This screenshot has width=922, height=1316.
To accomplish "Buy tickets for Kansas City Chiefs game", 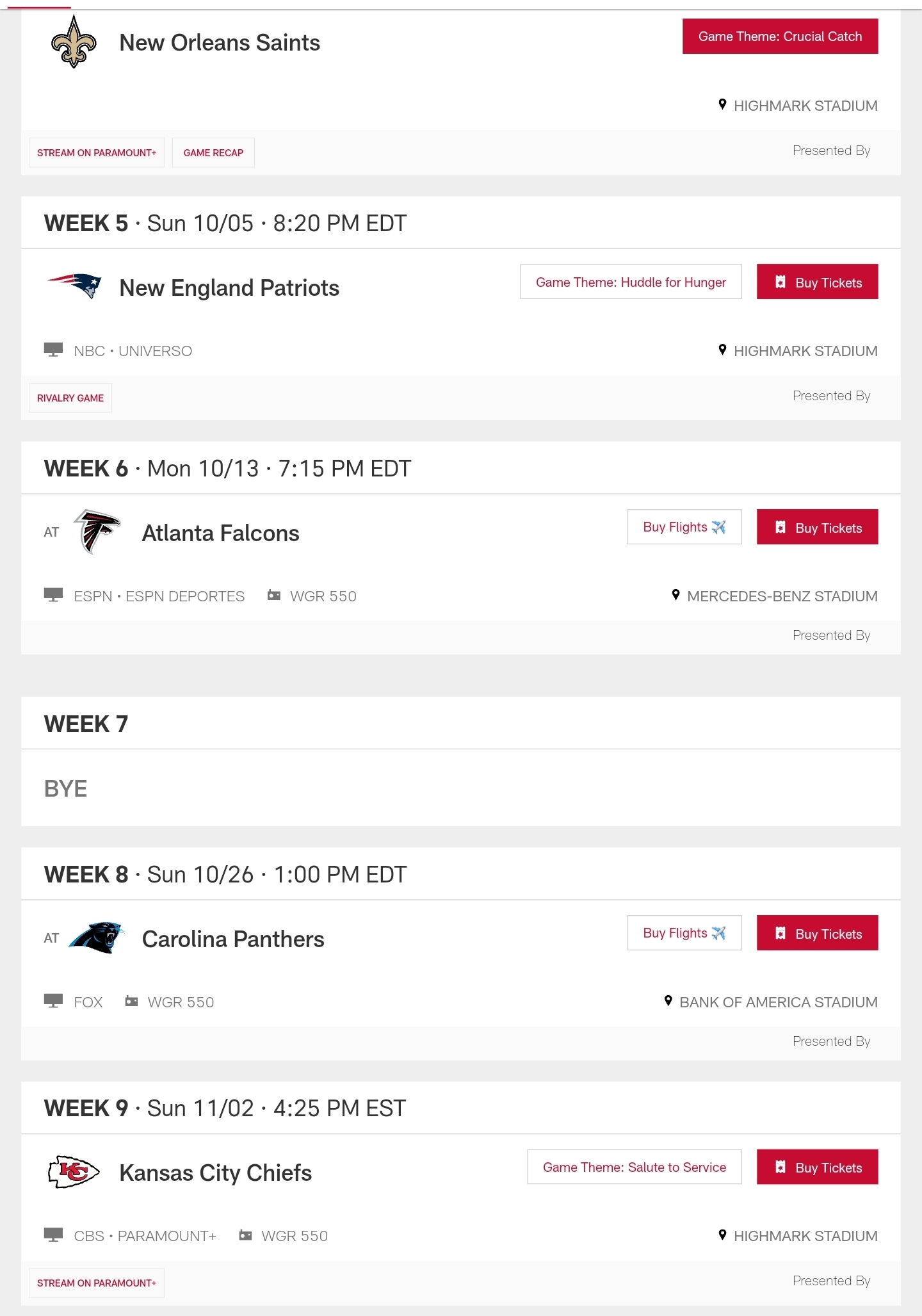I will [x=817, y=1167].
